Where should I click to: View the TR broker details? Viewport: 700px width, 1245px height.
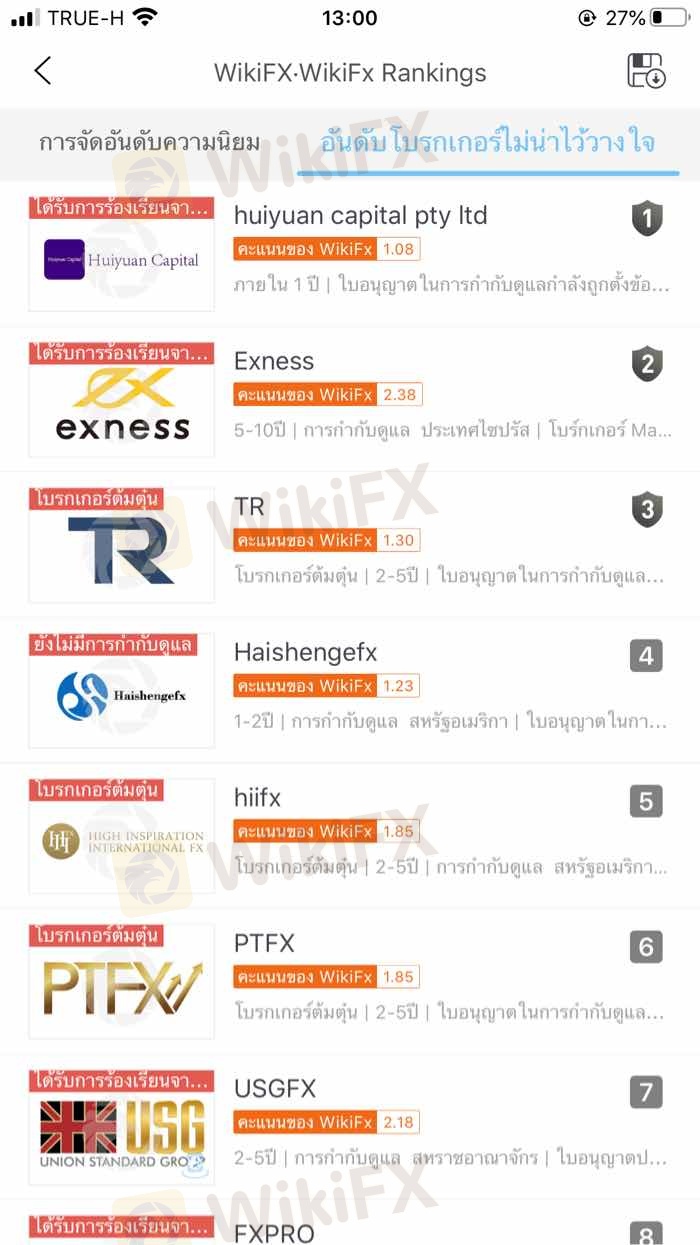249,507
